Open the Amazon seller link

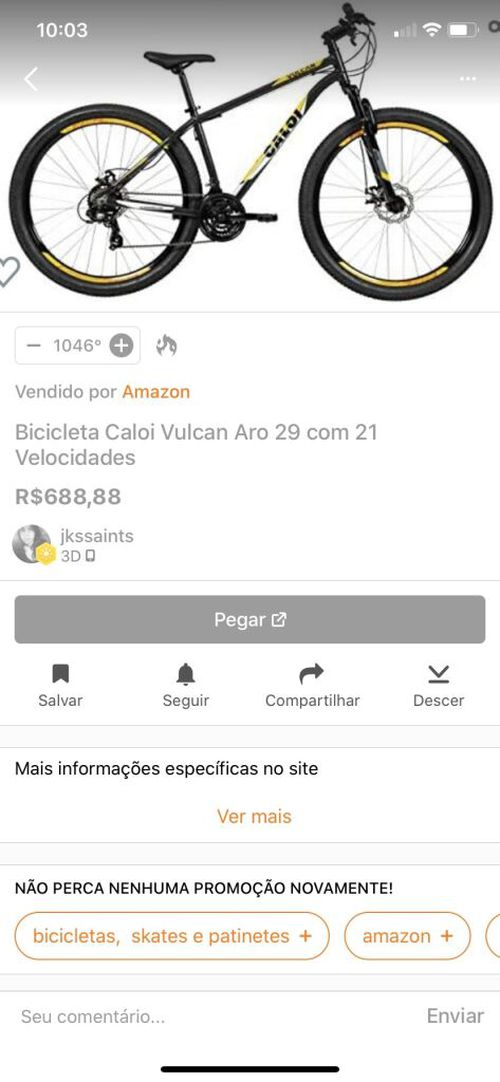156,392
